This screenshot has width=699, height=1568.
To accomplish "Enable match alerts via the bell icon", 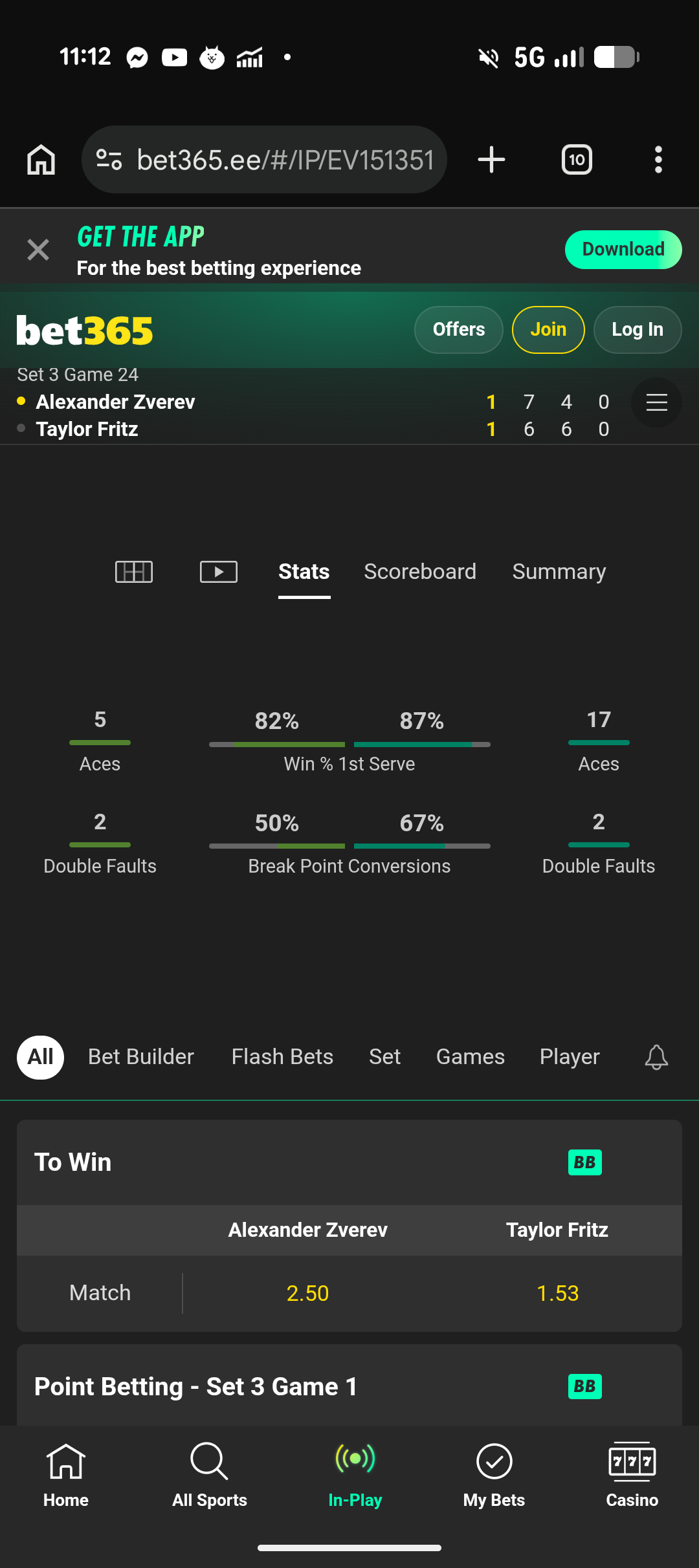I will click(656, 1057).
